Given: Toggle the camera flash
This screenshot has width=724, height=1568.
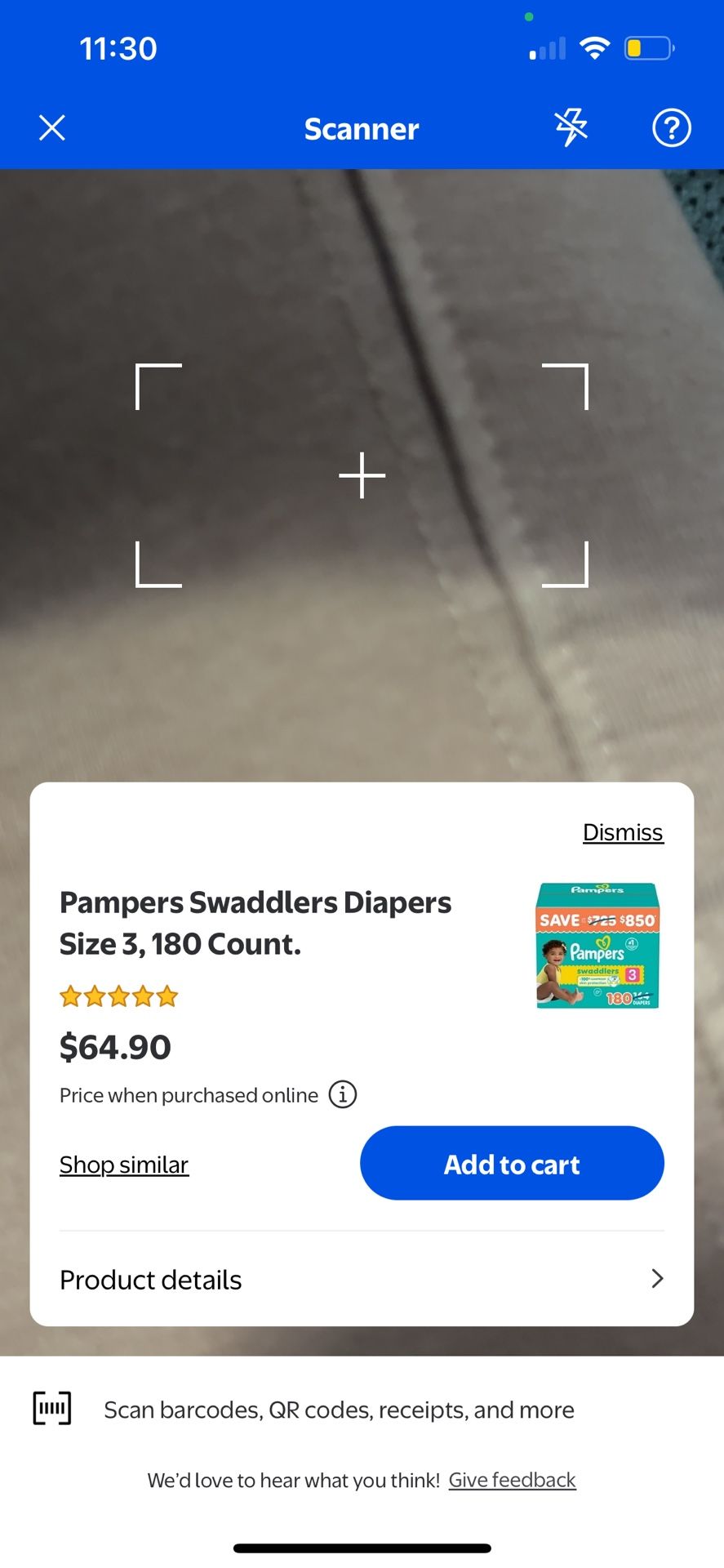Looking at the screenshot, I should click(571, 128).
